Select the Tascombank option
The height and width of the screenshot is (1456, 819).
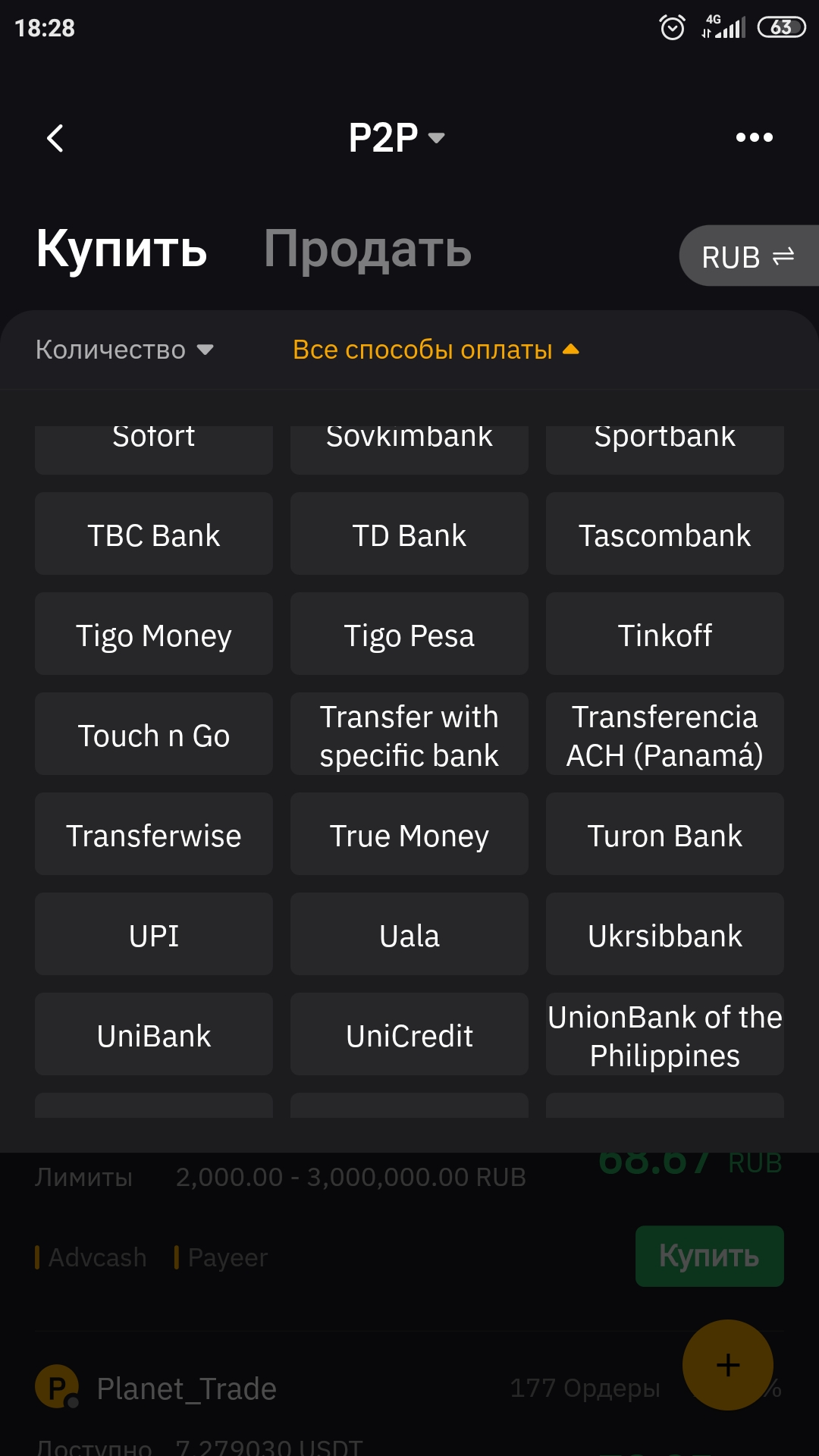(664, 535)
